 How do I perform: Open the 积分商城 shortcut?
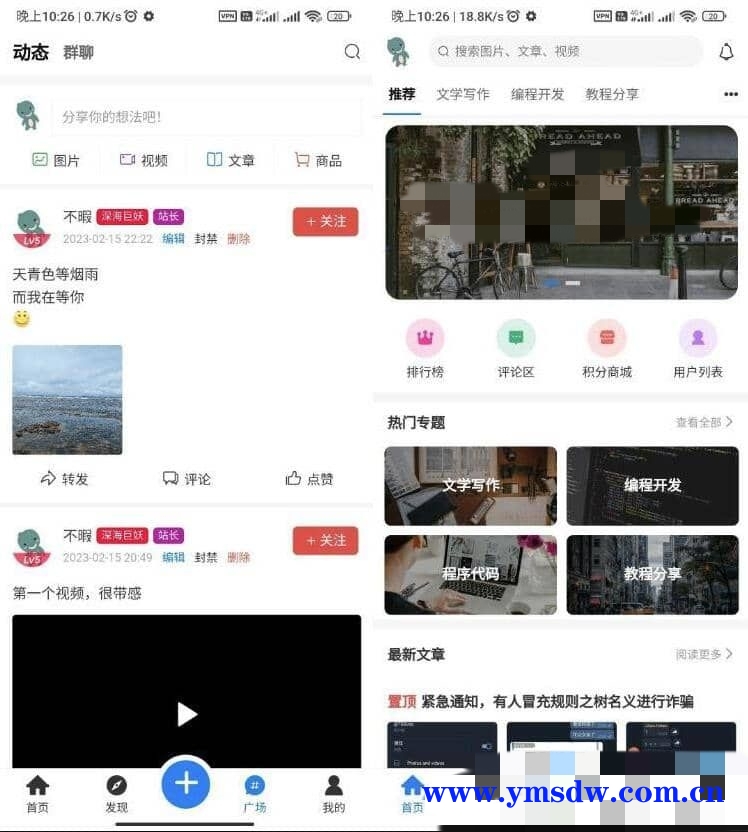click(x=607, y=348)
